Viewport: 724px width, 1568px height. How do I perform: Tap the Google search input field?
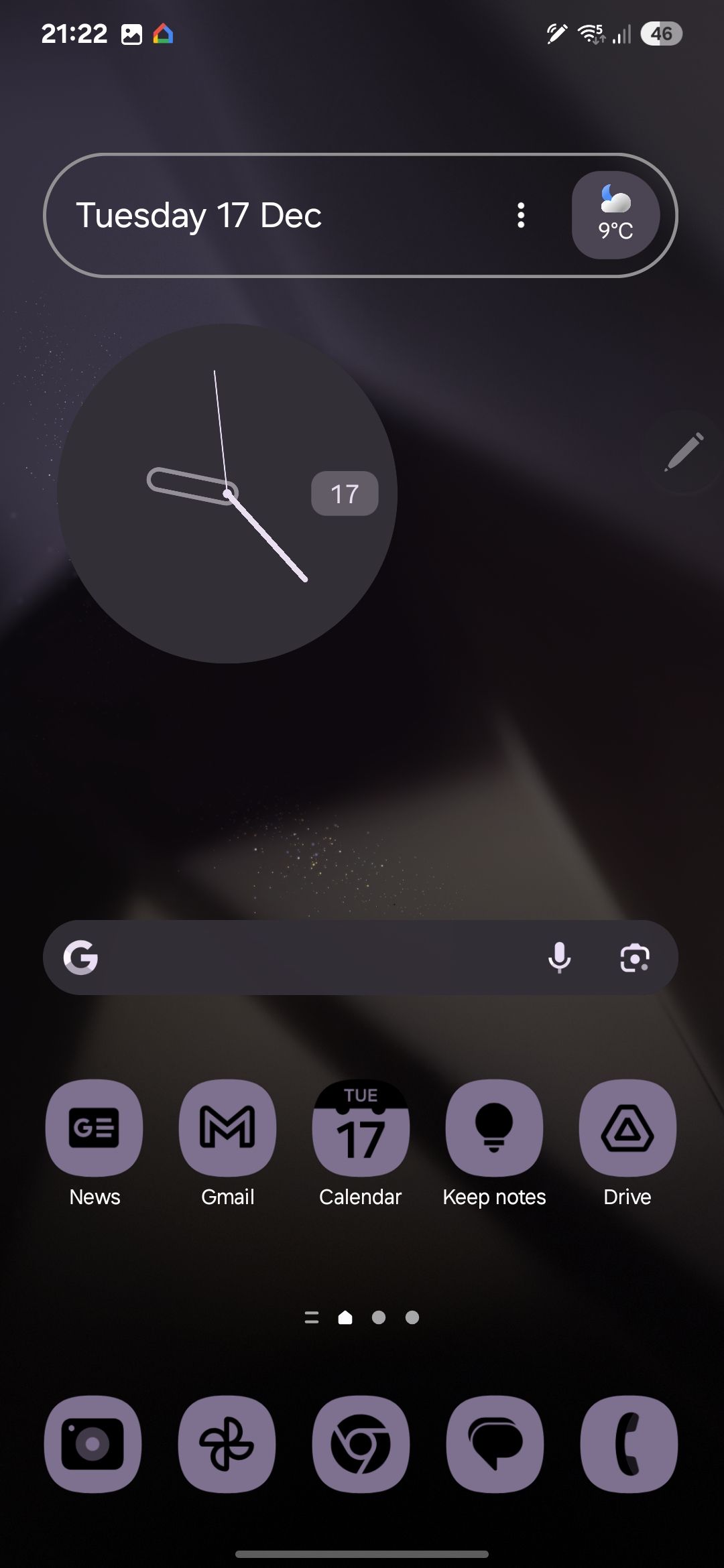tap(302, 957)
